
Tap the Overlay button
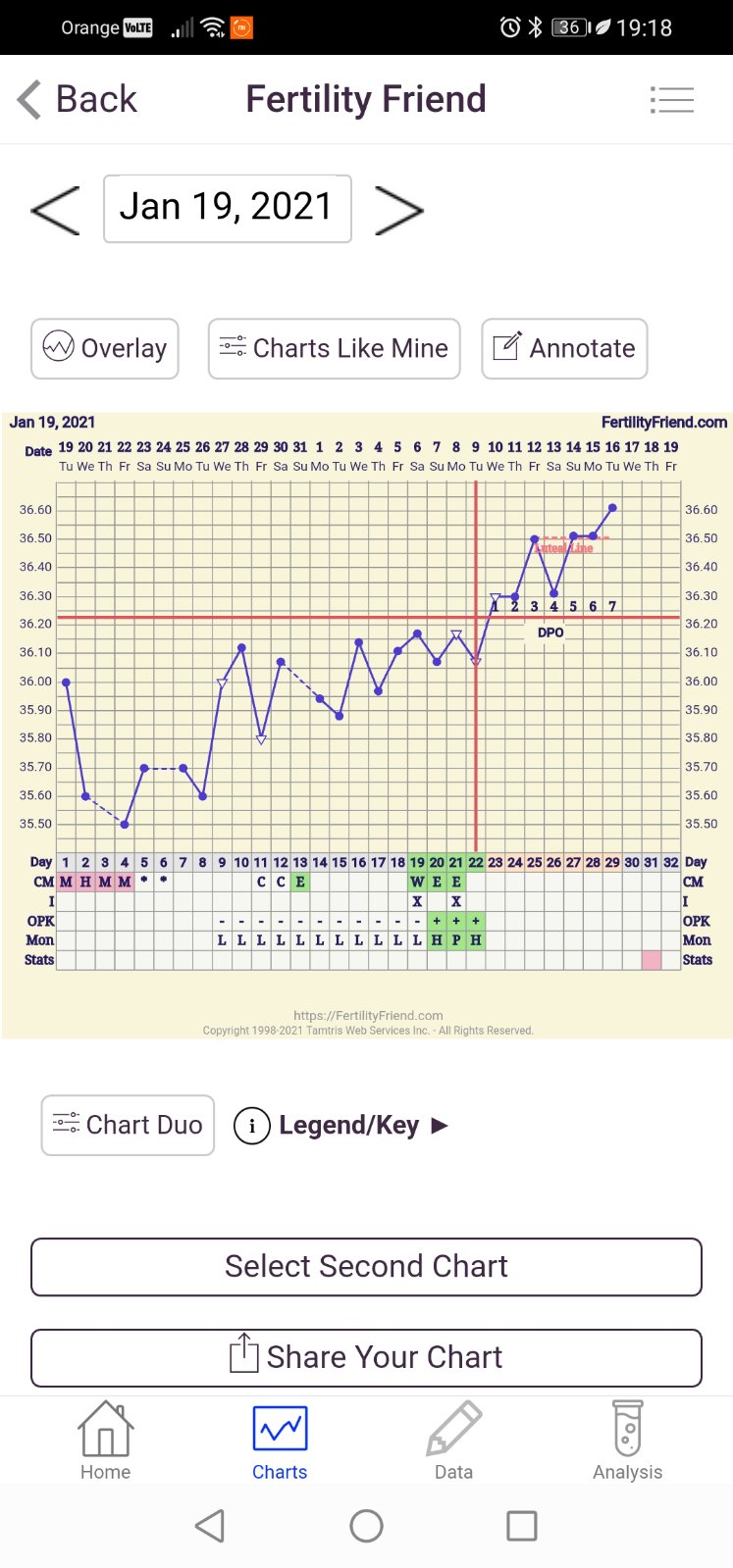(x=105, y=348)
